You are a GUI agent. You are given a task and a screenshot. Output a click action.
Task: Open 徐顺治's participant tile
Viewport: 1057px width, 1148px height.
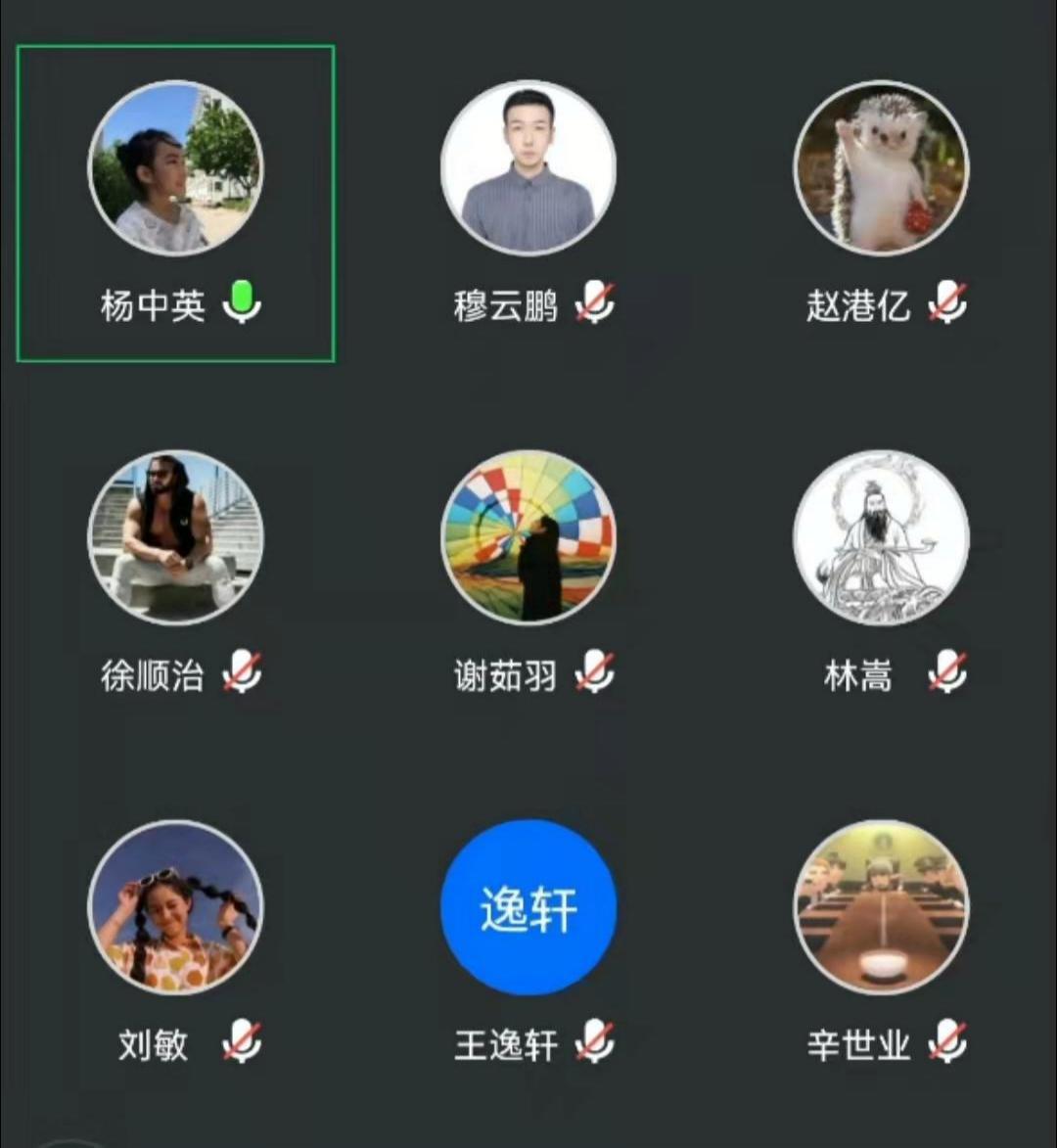(x=176, y=537)
